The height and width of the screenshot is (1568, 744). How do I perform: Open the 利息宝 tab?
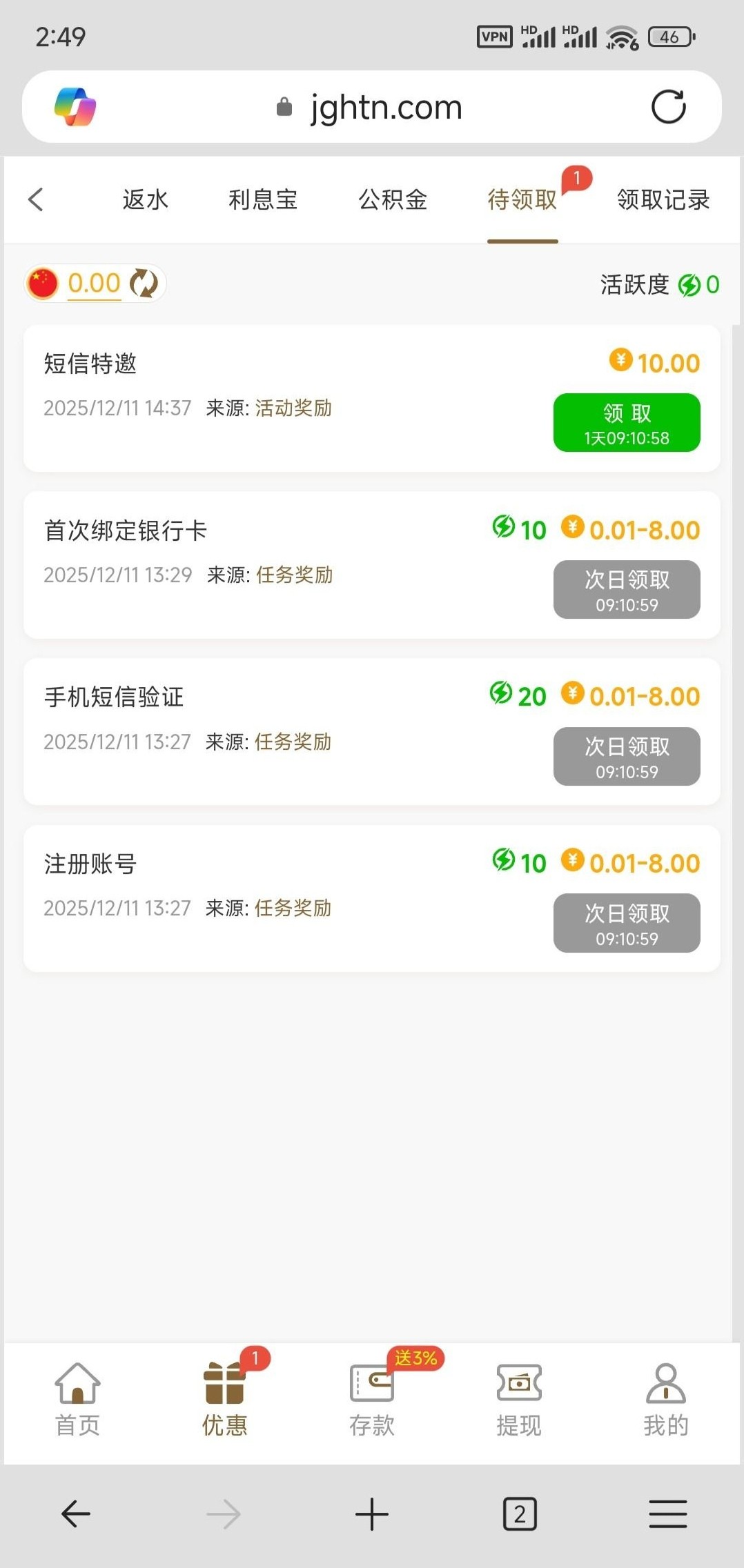click(263, 199)
